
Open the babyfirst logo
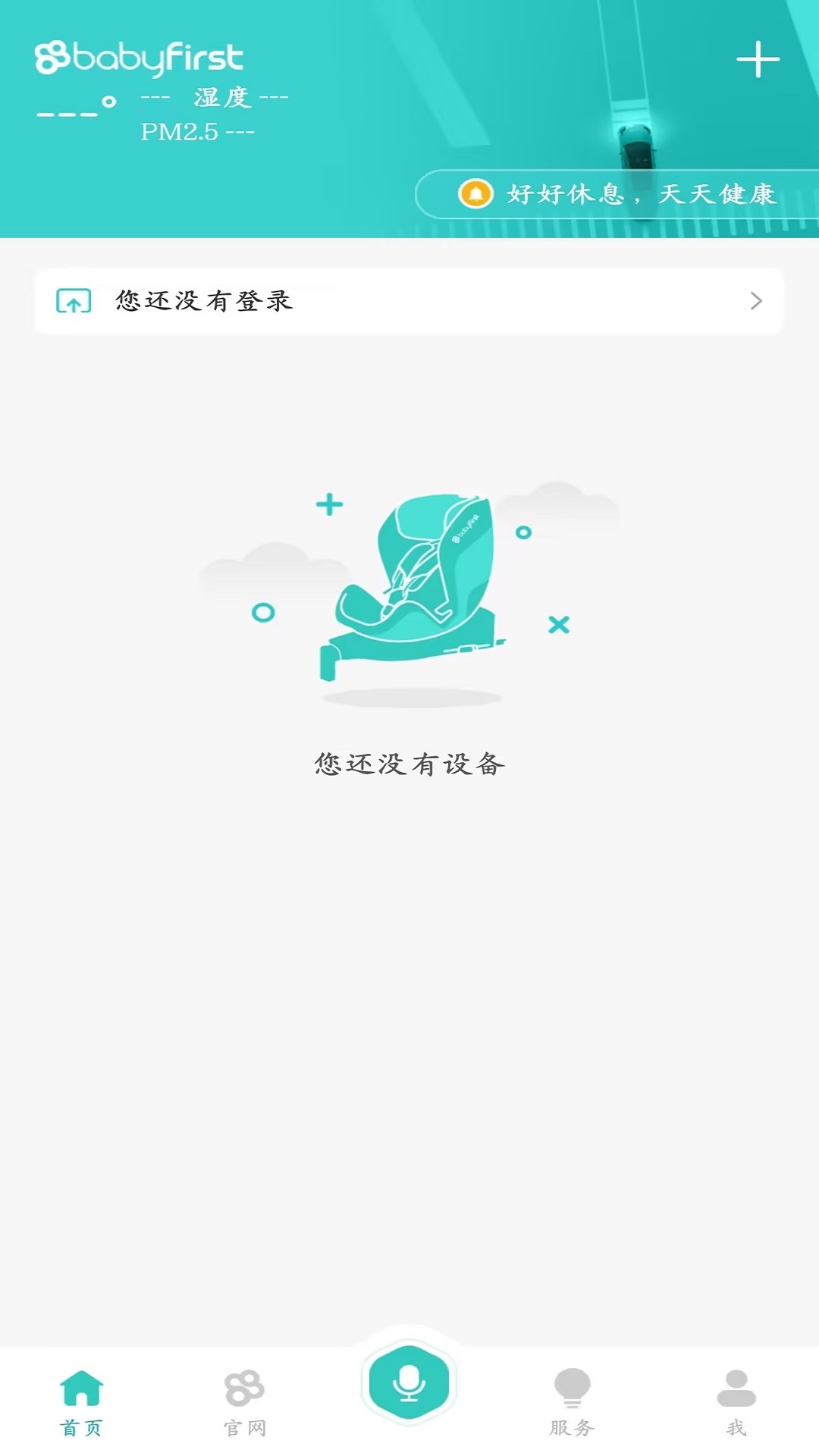click(140, 55)
